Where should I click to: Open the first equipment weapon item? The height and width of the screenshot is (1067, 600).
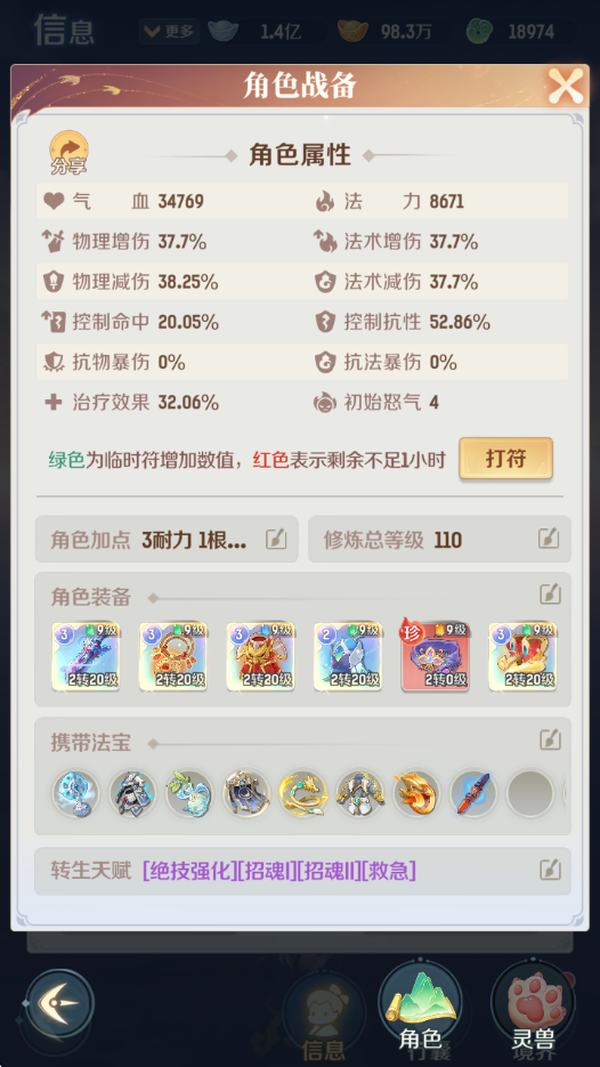tap(86, 657)
